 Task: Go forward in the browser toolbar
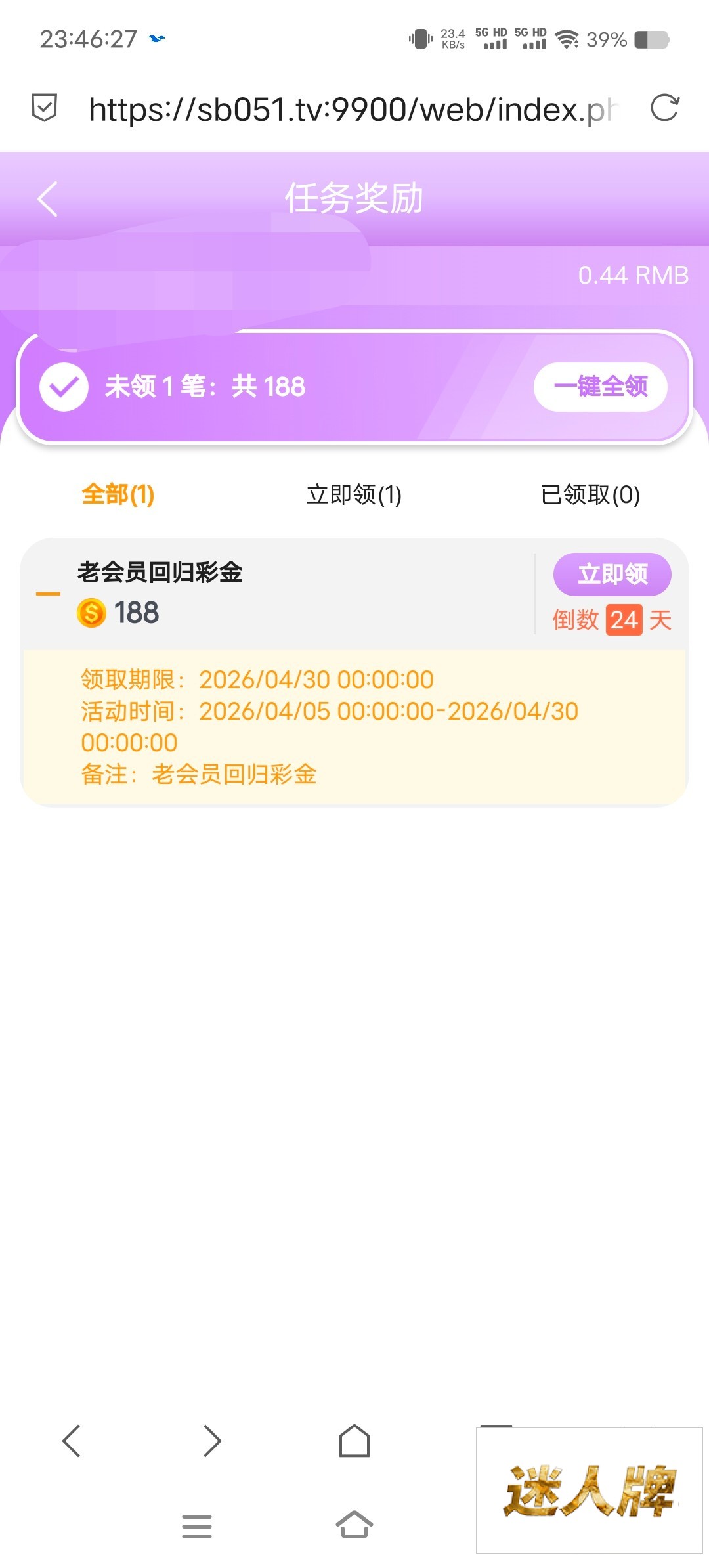[x=212, y=1441]
